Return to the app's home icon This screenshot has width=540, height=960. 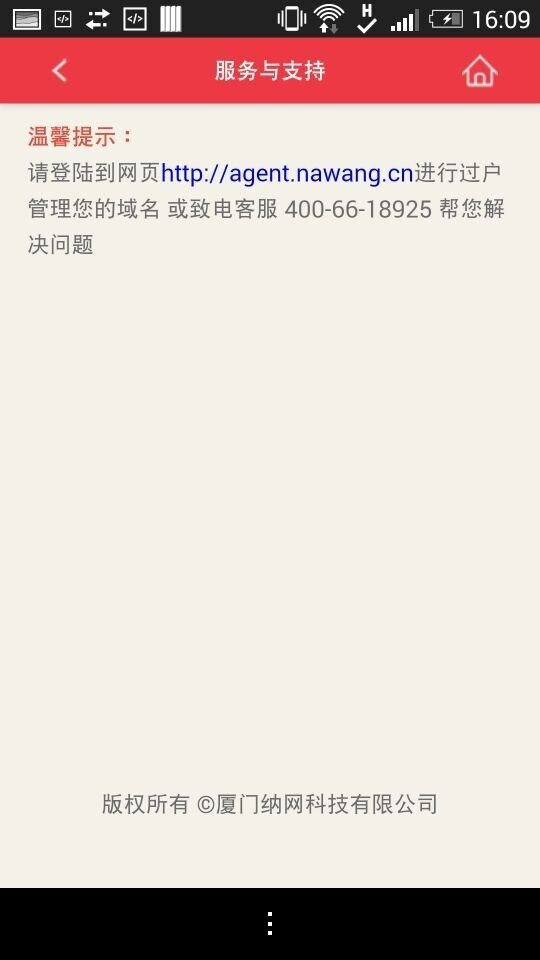pos(479,71)
